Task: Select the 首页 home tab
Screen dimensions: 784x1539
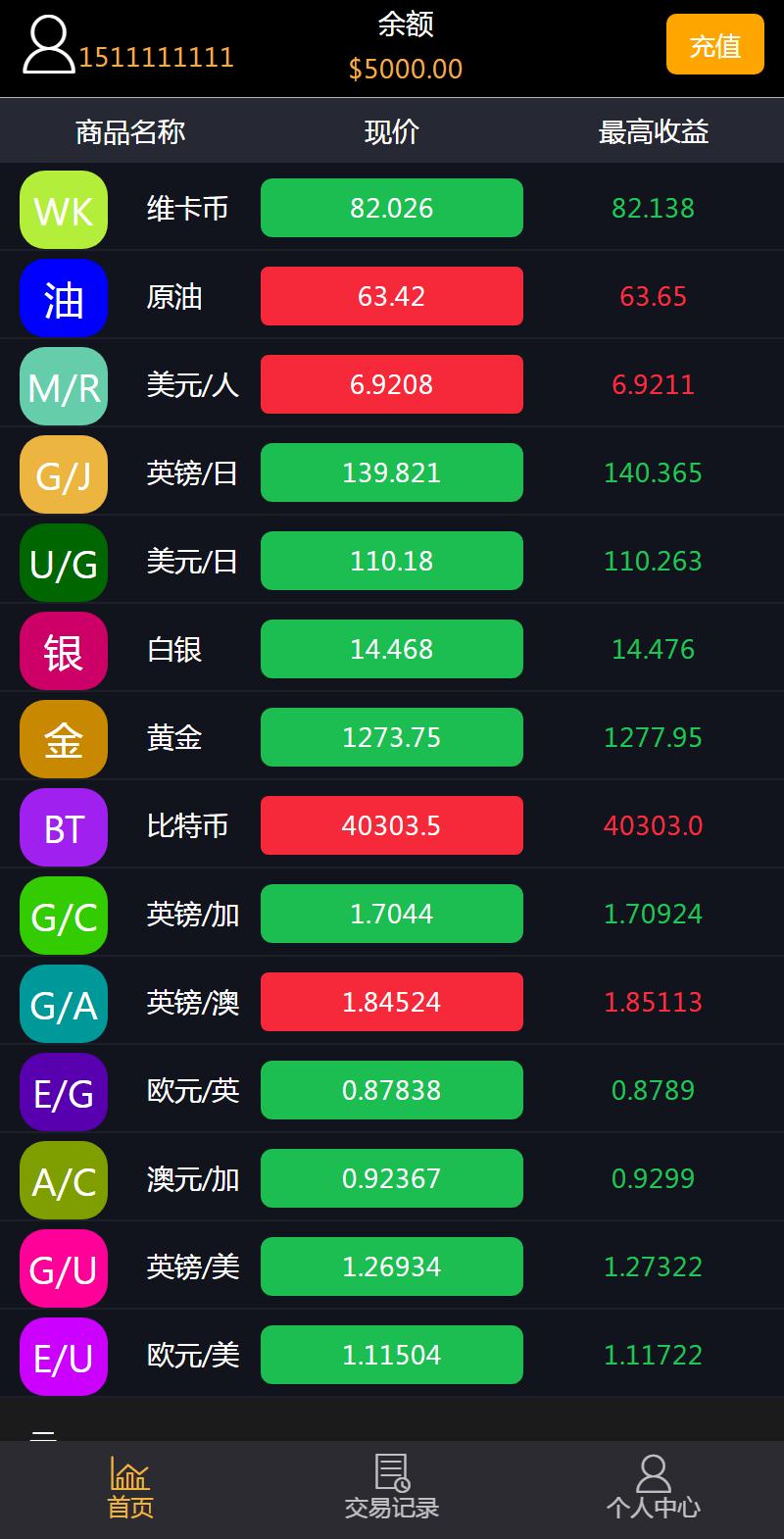Action: click(130, 1487)
